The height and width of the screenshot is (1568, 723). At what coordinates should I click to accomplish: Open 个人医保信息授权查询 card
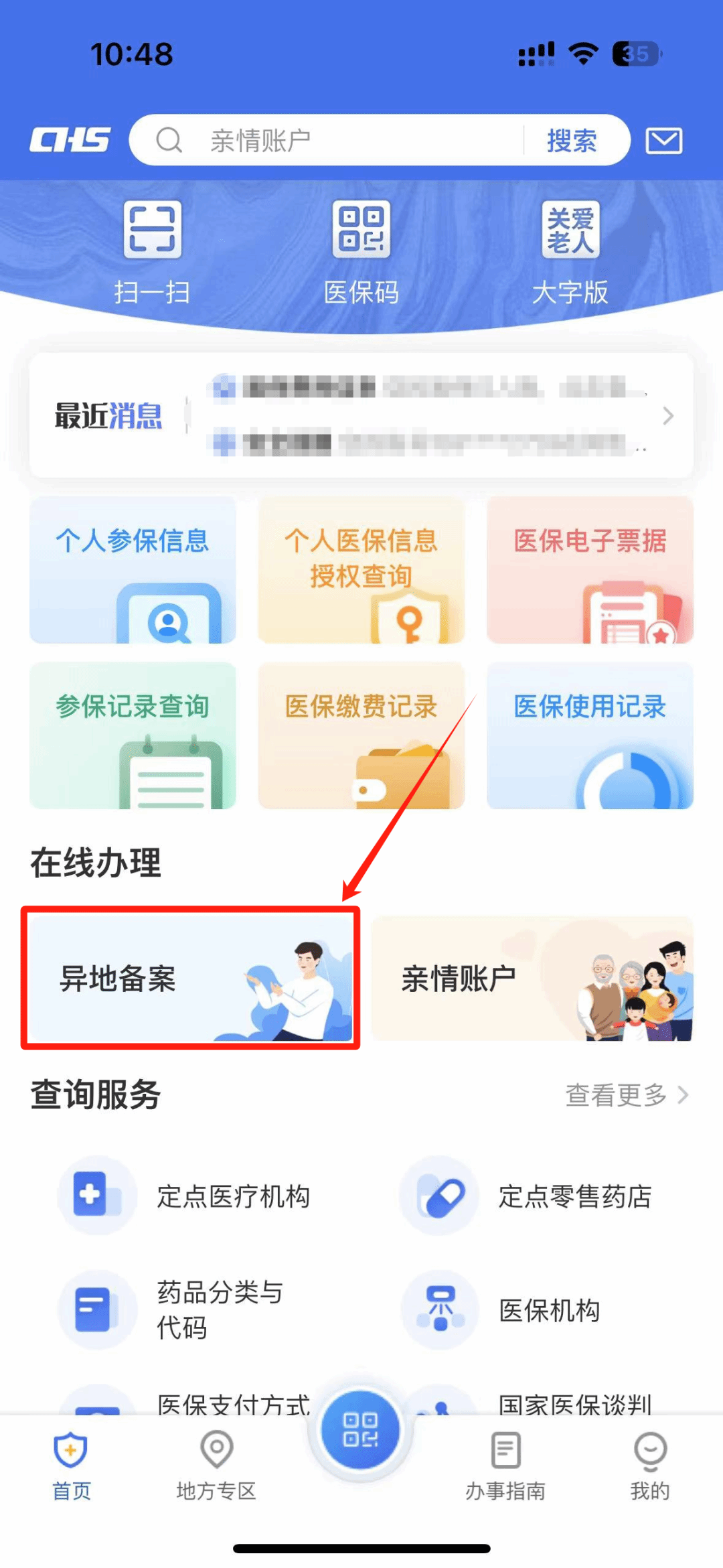(361, 570)
